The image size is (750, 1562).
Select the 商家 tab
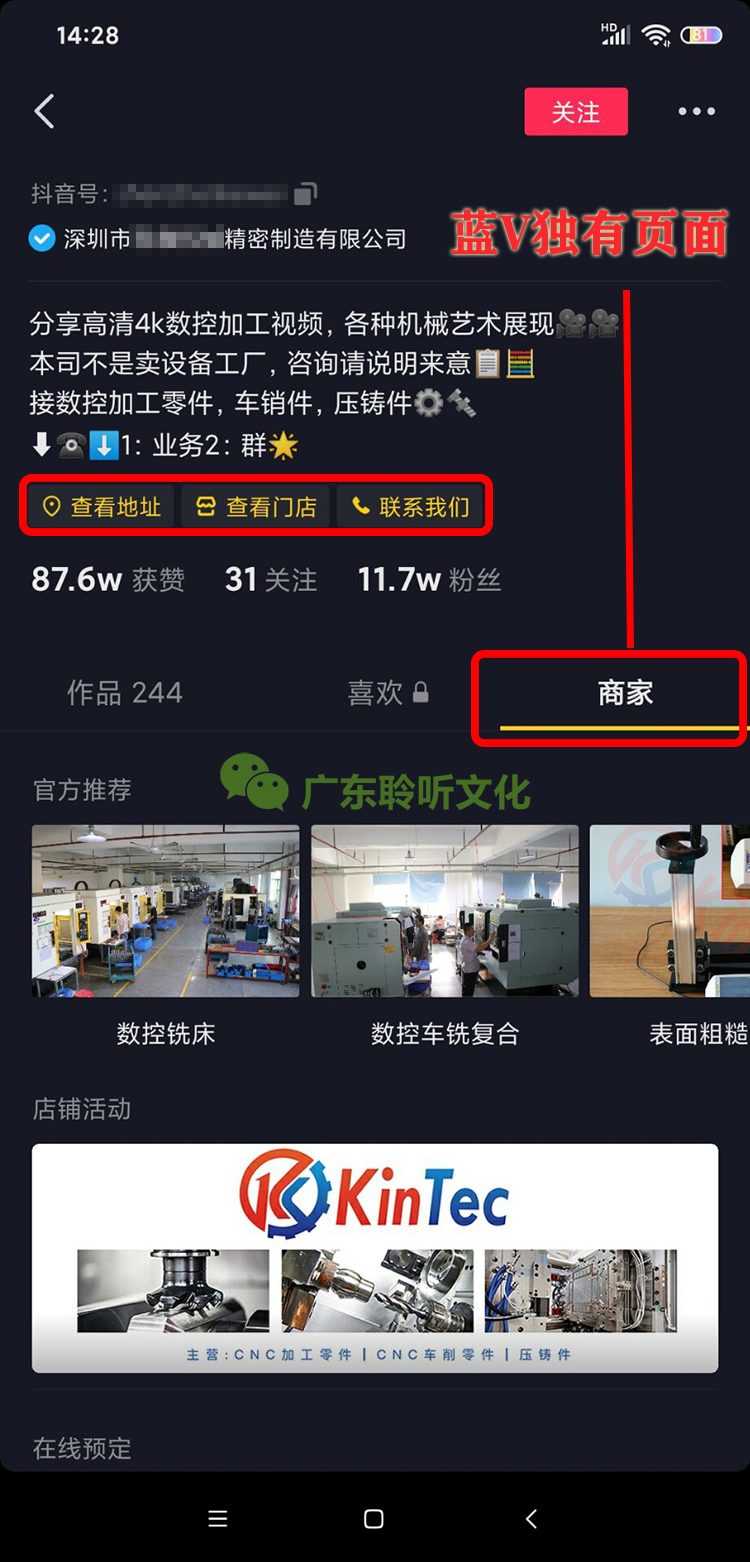tap(625, 692)
